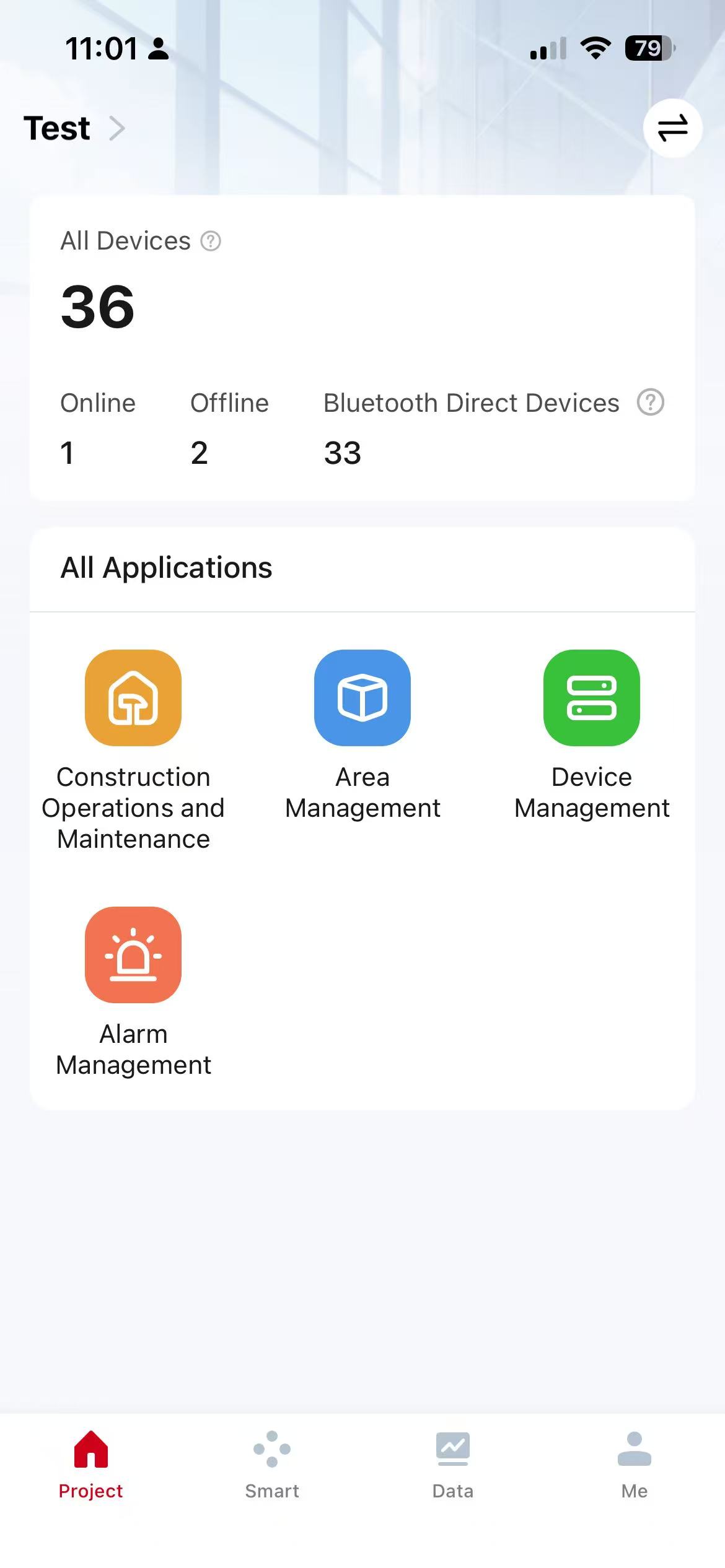Show help for Bluetooth Direct Devices

[x=651, y=403]
